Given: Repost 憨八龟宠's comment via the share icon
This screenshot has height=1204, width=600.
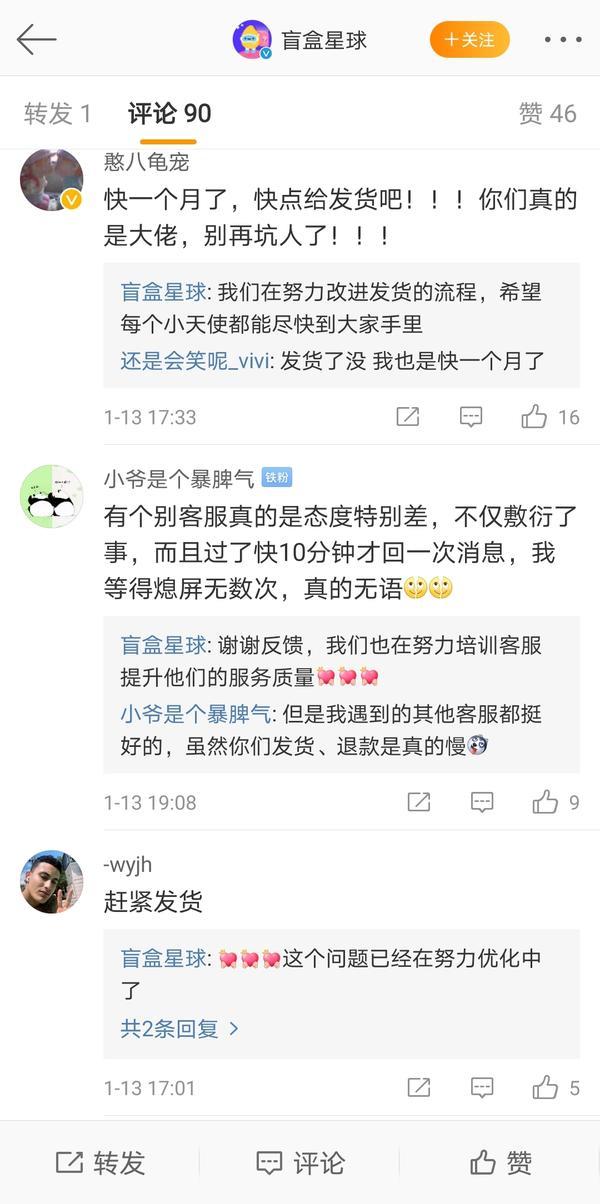Looking at the screenshot, I should coord(408,417).
